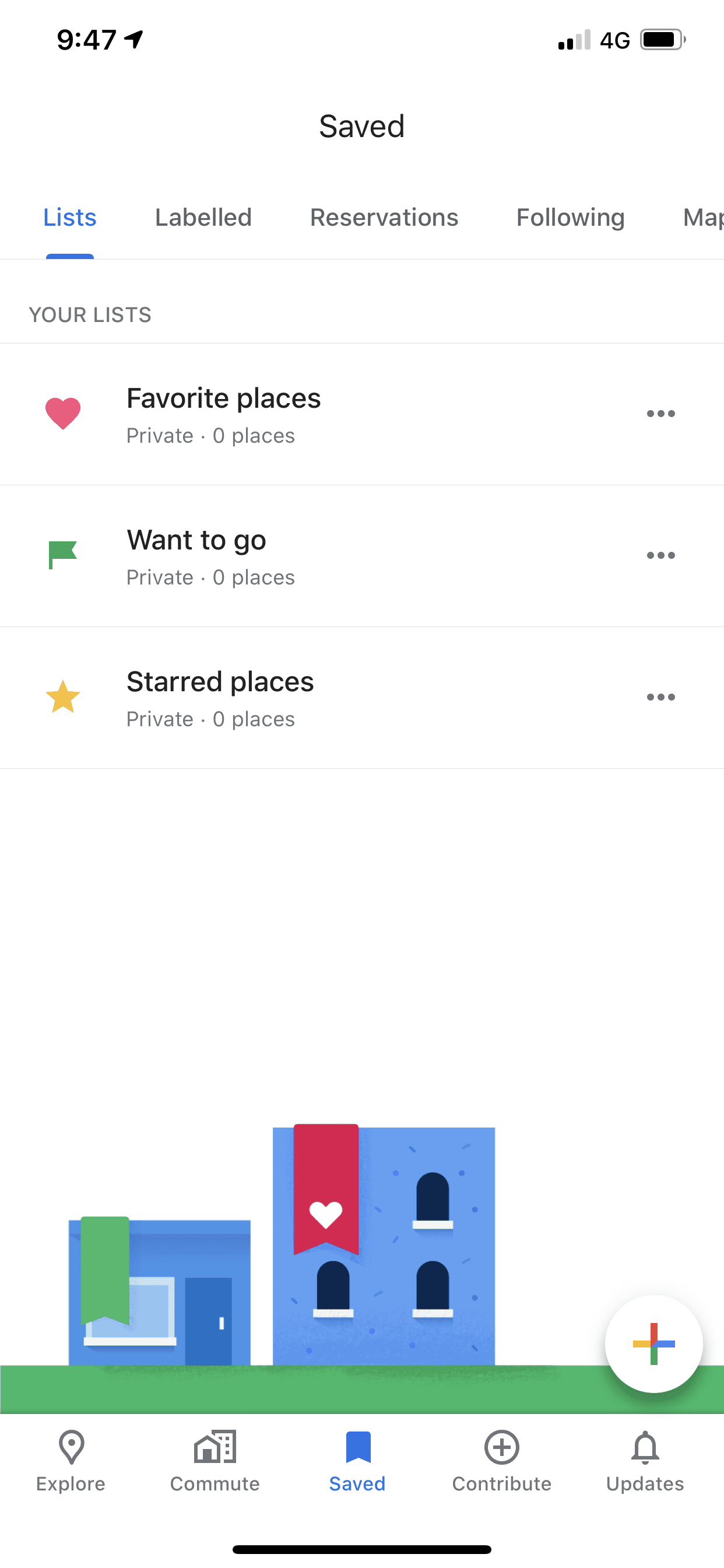Switch to the Lists tab

click(69, 218)
